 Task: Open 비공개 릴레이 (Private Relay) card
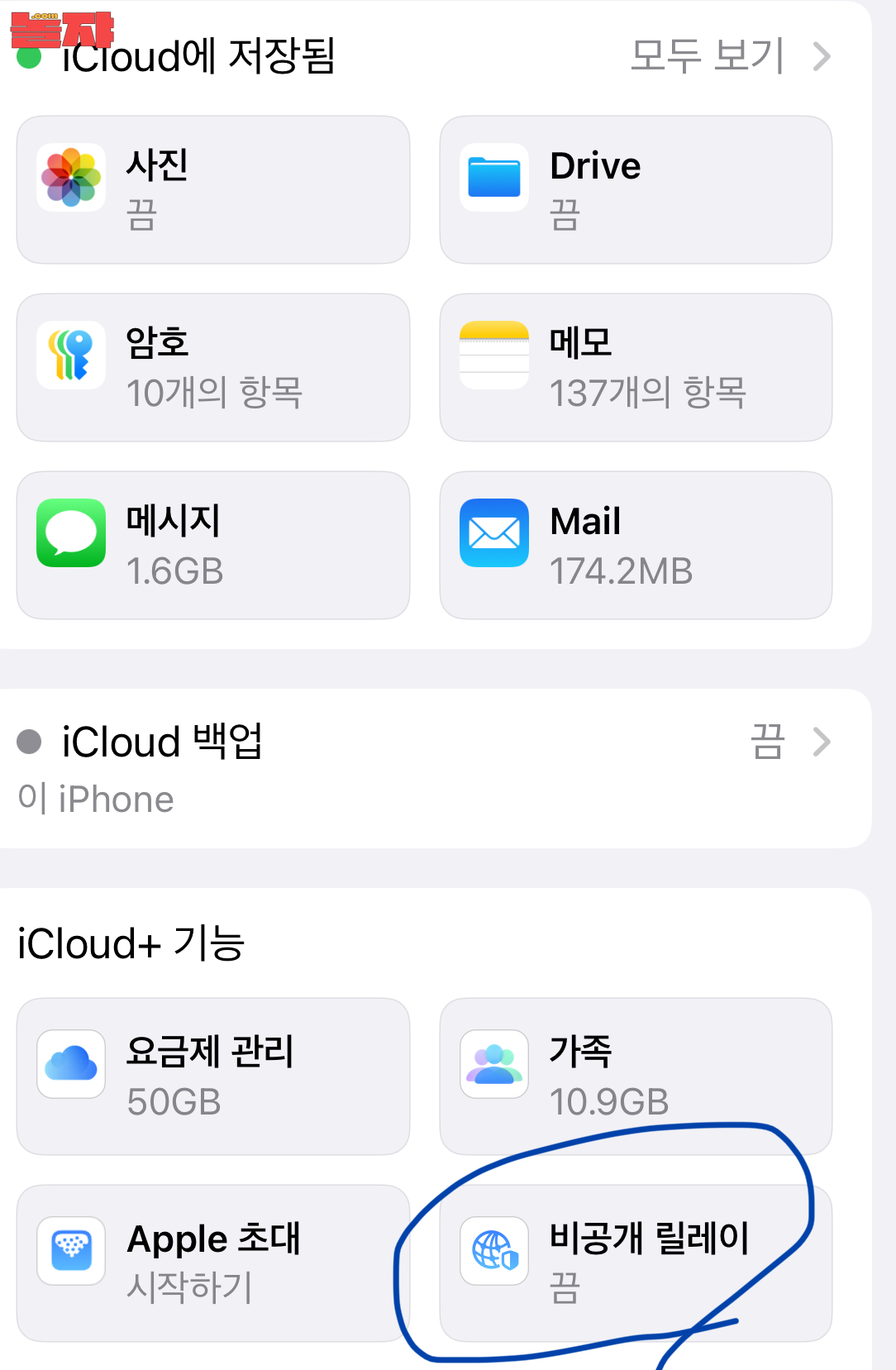tap(635, 1263)
